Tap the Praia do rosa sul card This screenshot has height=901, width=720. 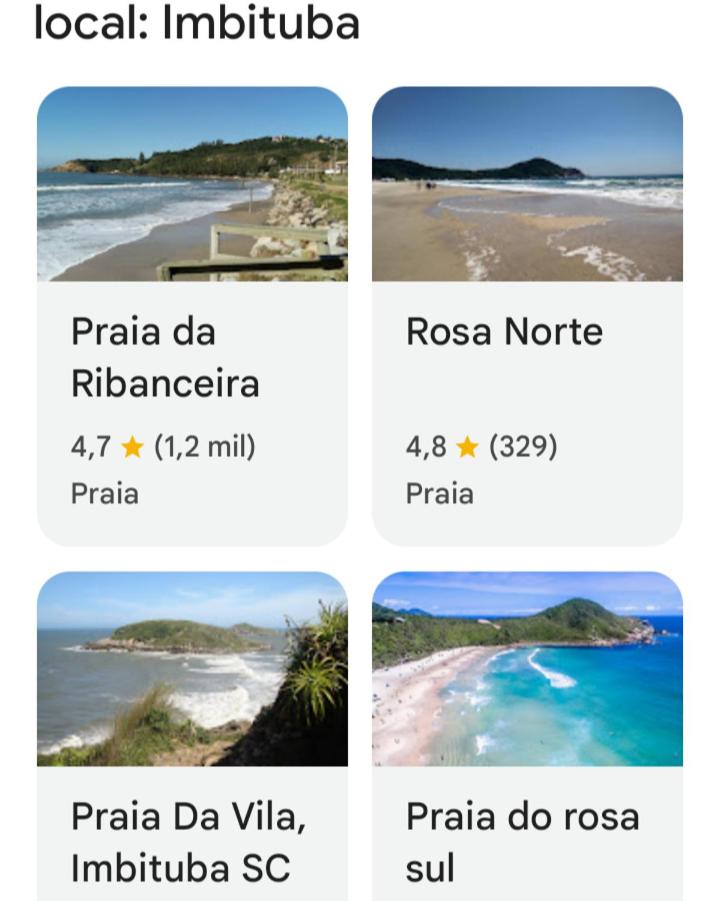click(527, 735)
